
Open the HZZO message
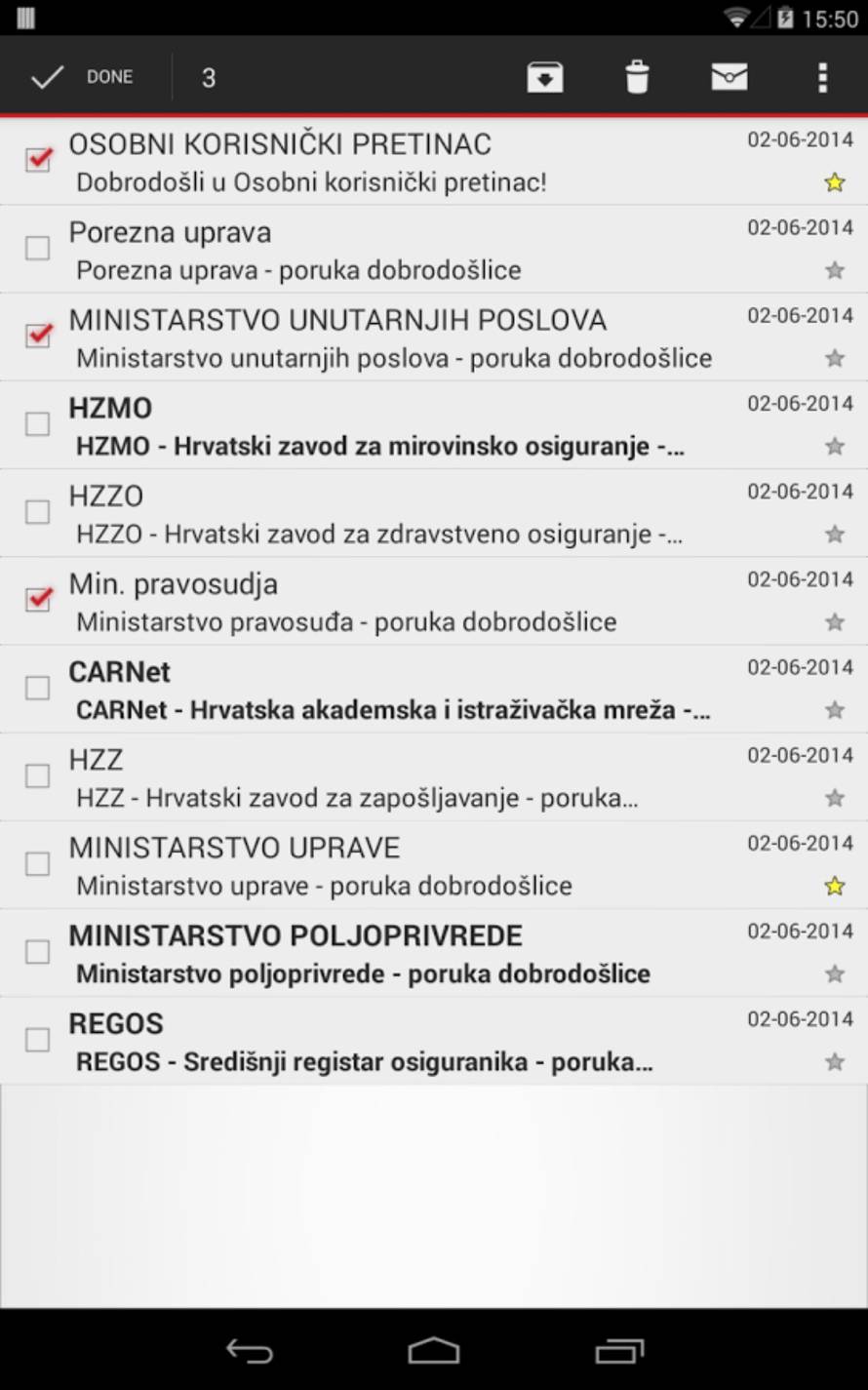point(434,513)
